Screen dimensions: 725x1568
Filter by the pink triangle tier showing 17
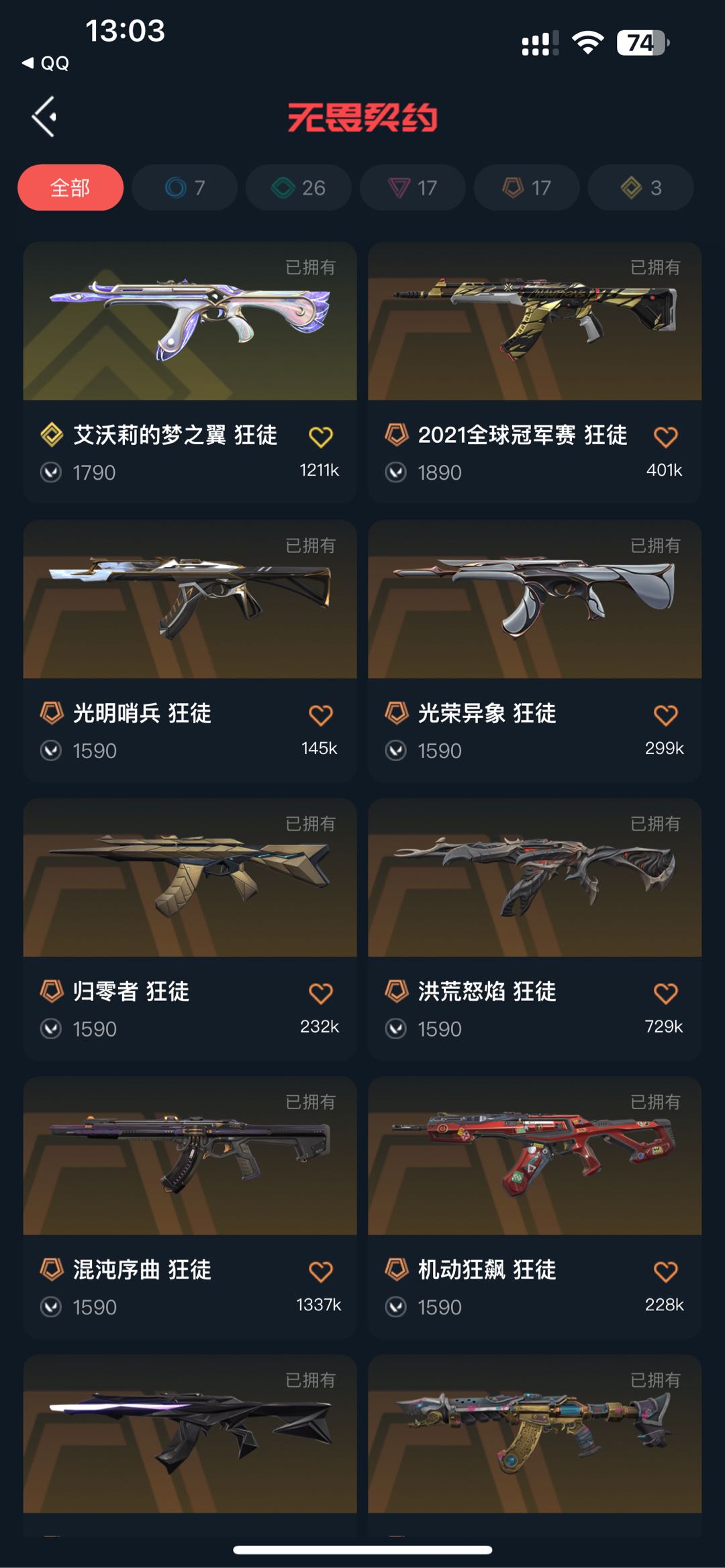412,188
